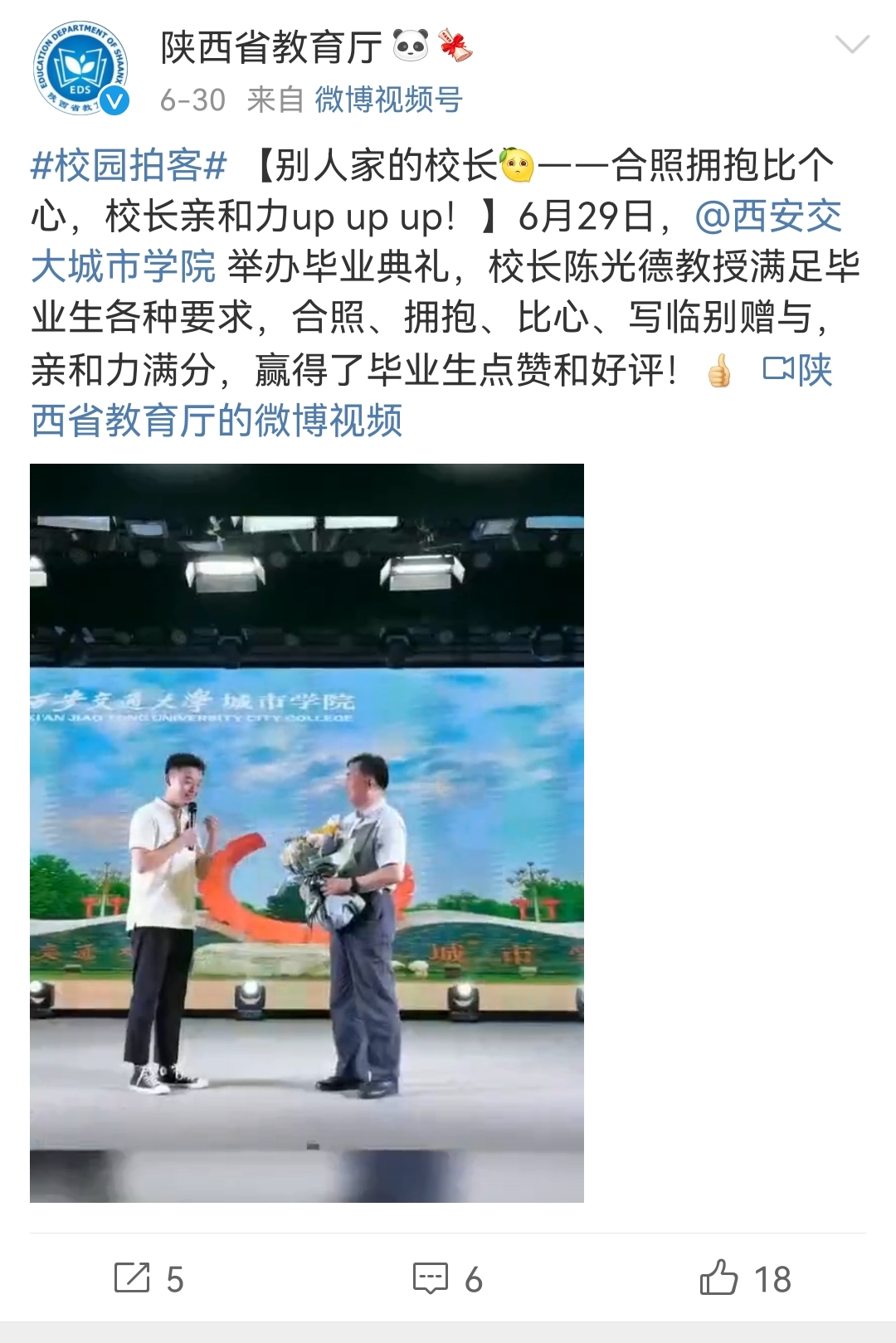Expand the post options chevron
Screen dimensions: 896x1343
coord(852,45)
